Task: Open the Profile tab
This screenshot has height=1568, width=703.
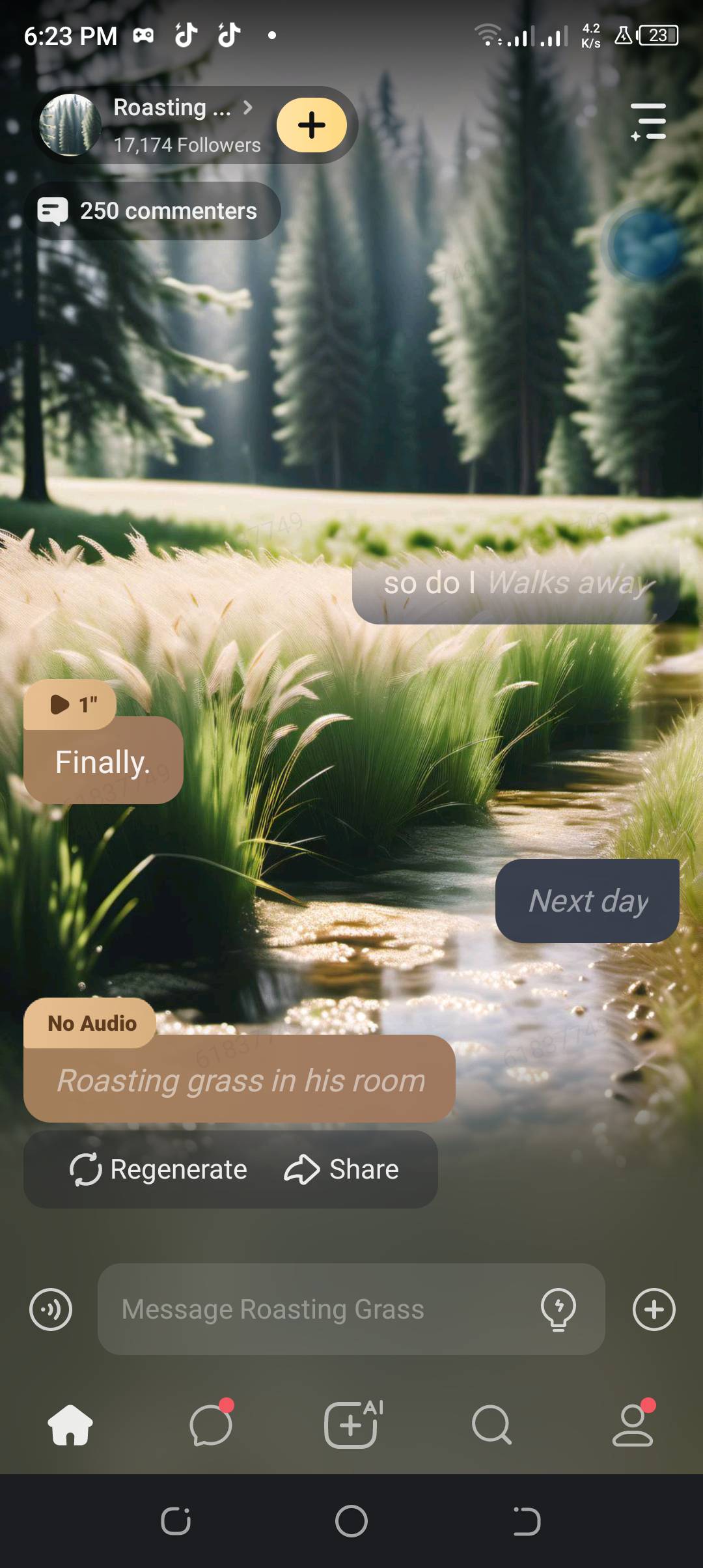Action: pyautogui.click(x=633, y=1425)
